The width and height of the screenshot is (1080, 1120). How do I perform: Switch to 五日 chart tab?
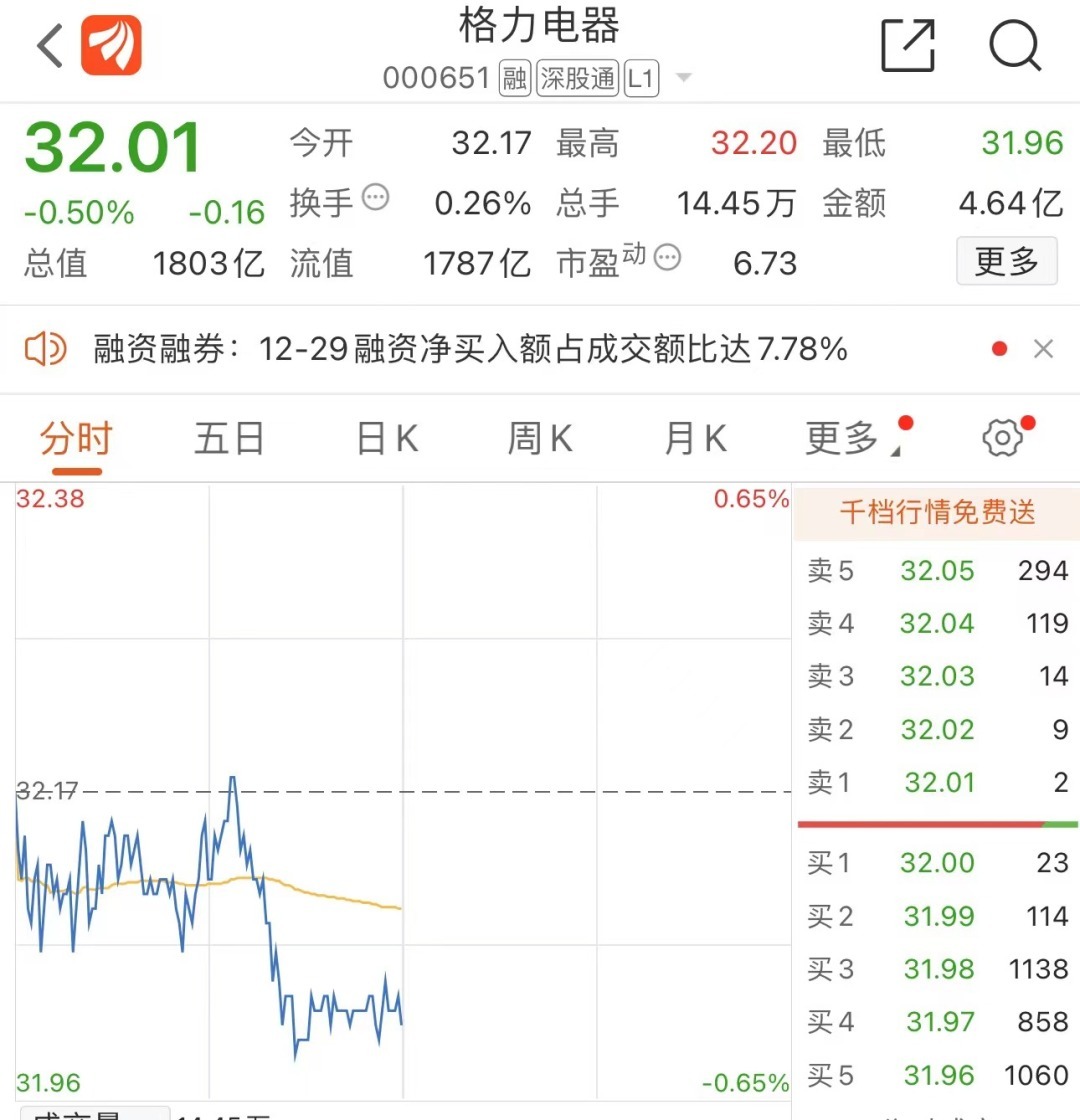(229, 439)
